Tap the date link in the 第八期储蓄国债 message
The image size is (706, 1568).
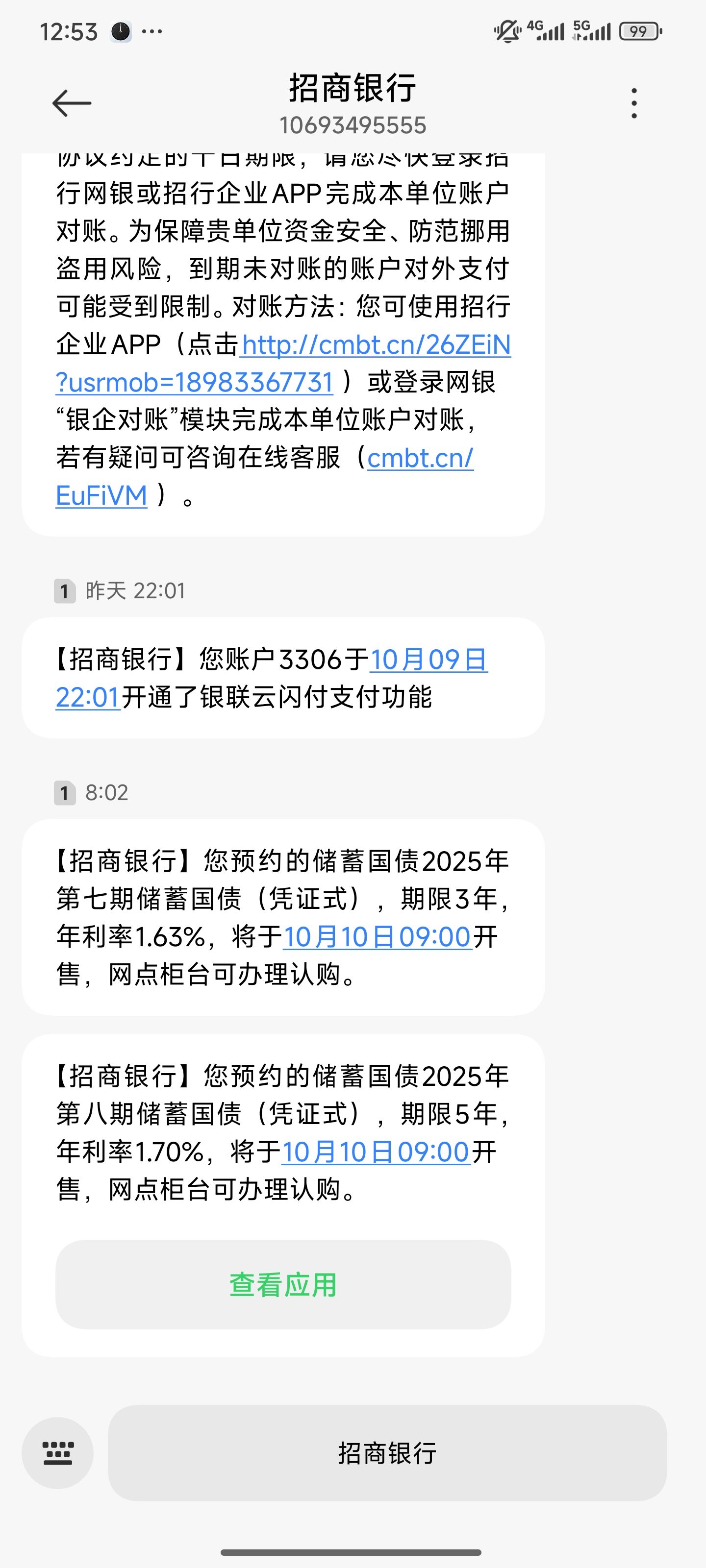click(x=375, y=1152)
